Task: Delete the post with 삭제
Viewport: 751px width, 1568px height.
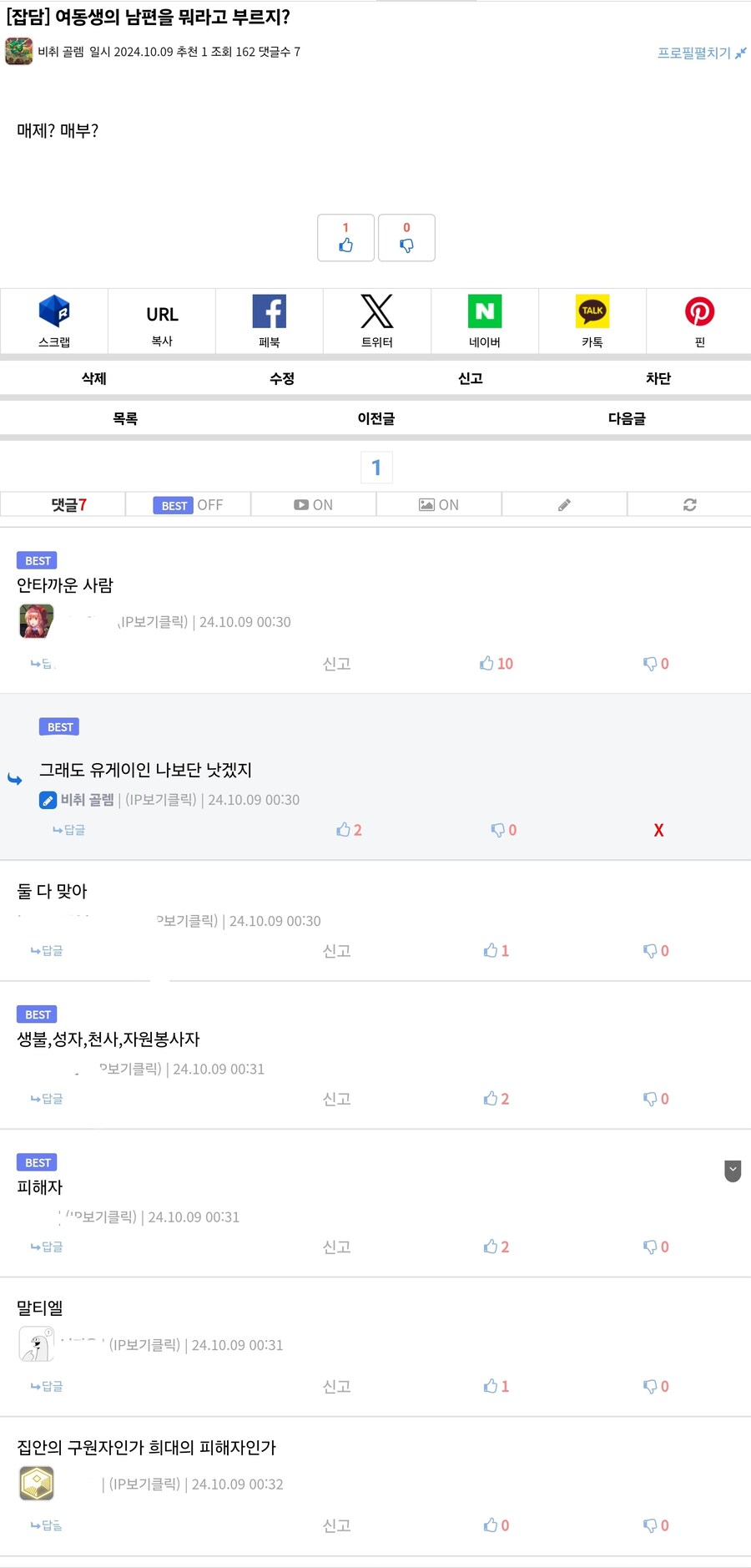Action: [94, 378]
